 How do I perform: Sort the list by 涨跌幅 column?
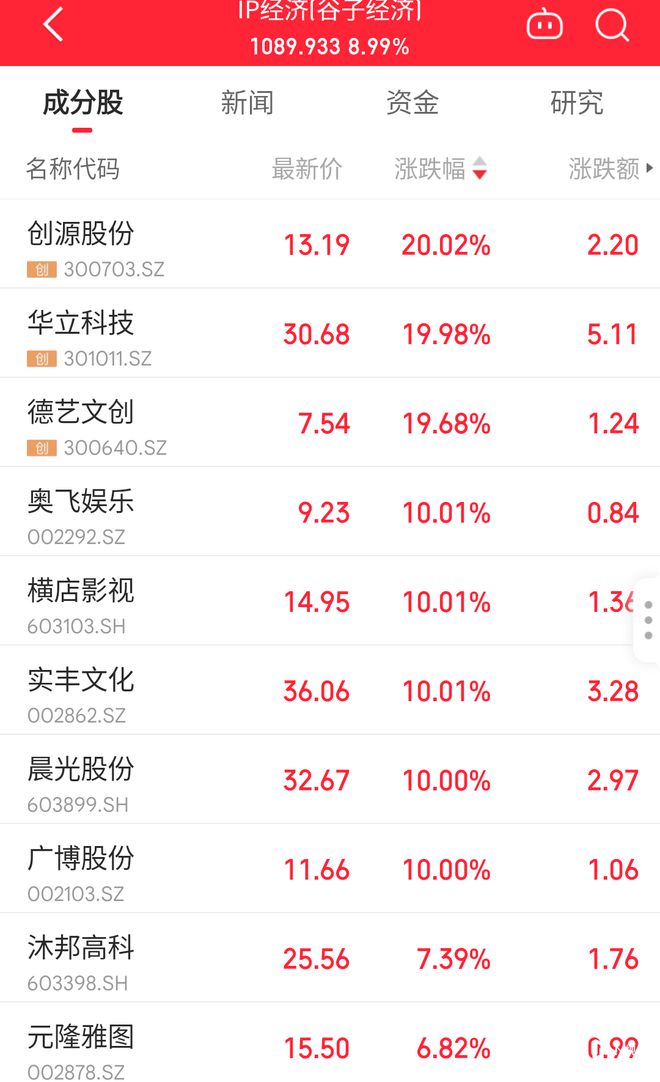[x=441, y=168]
